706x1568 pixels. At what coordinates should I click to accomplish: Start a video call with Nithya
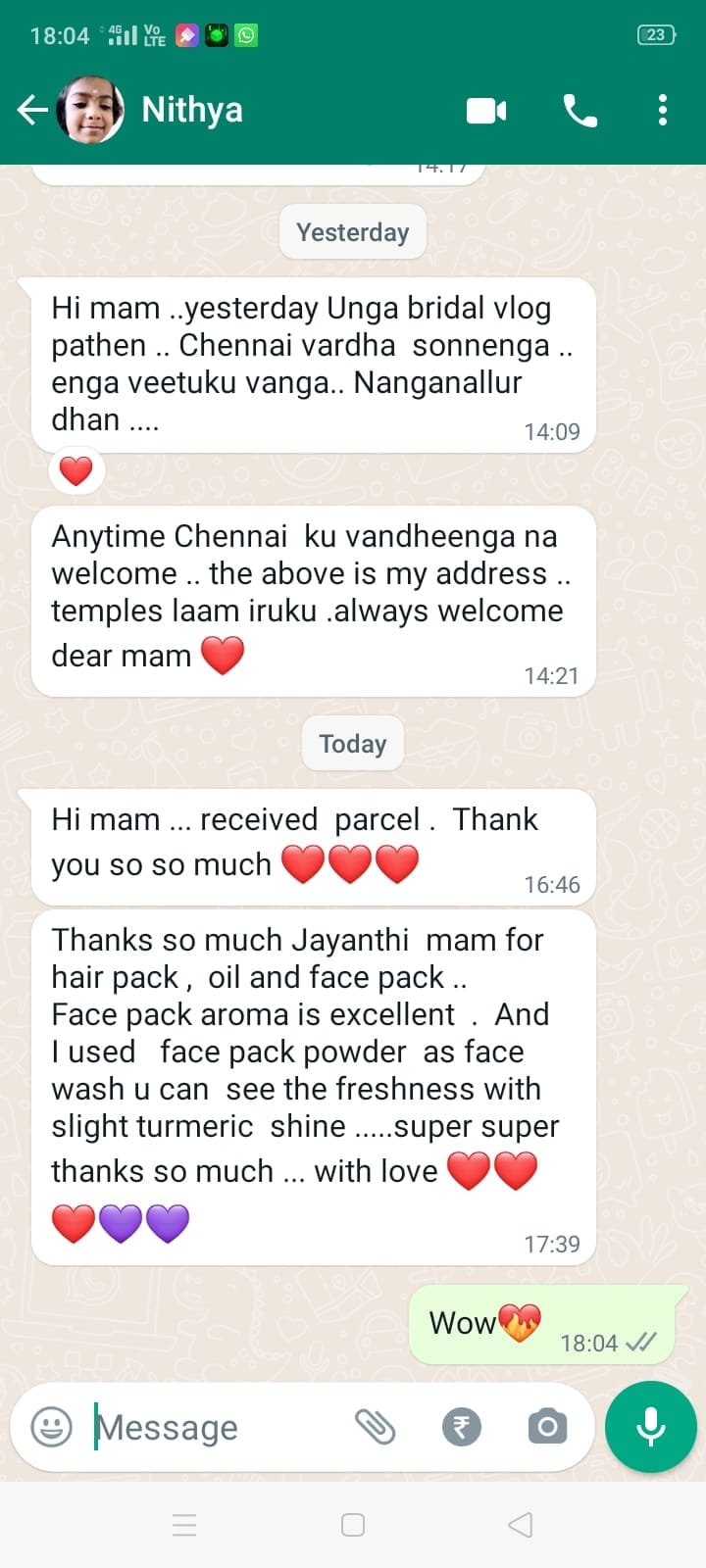click(486, 111)
